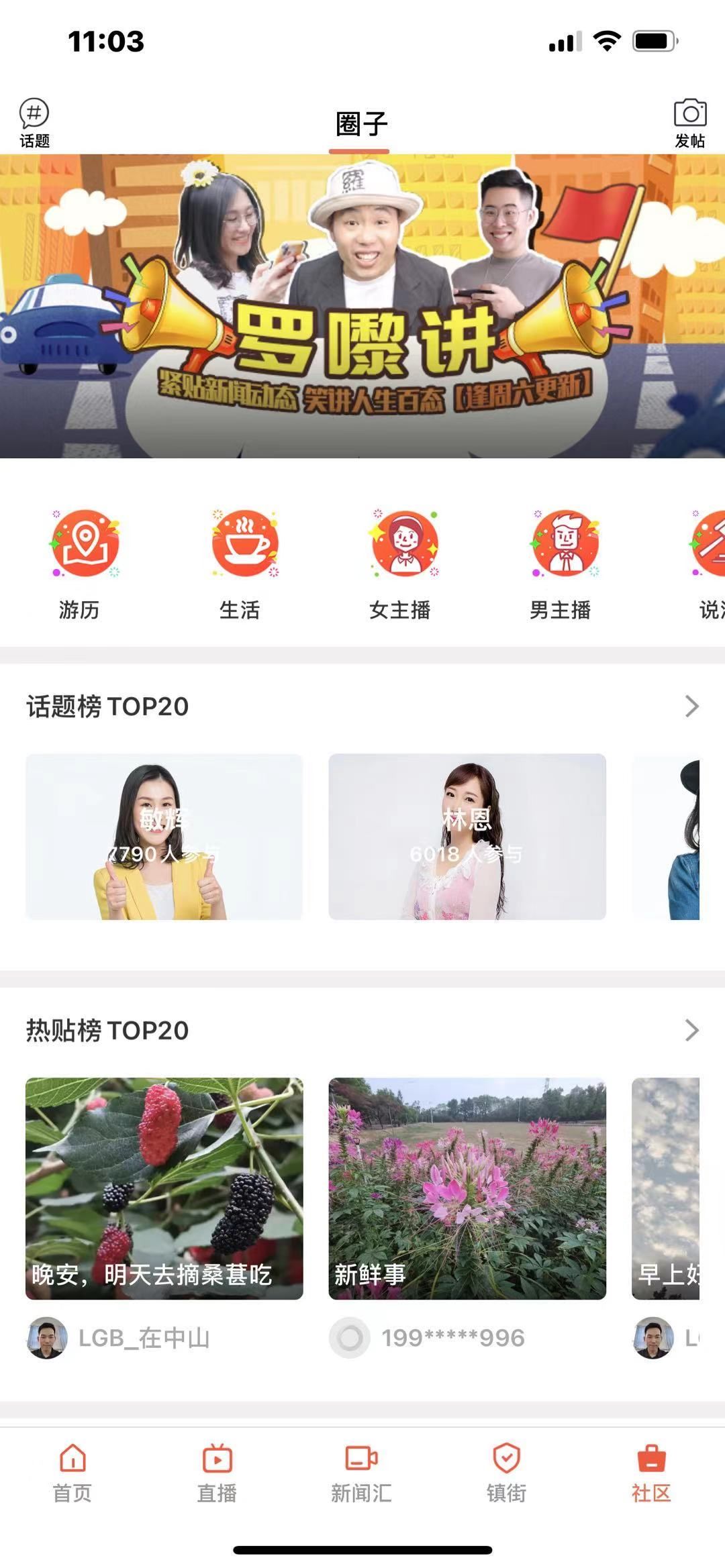This screenshot has width=725, height=1568.
Task: Open the 敏辉 topic card
Action: click(x=164, y=837)
